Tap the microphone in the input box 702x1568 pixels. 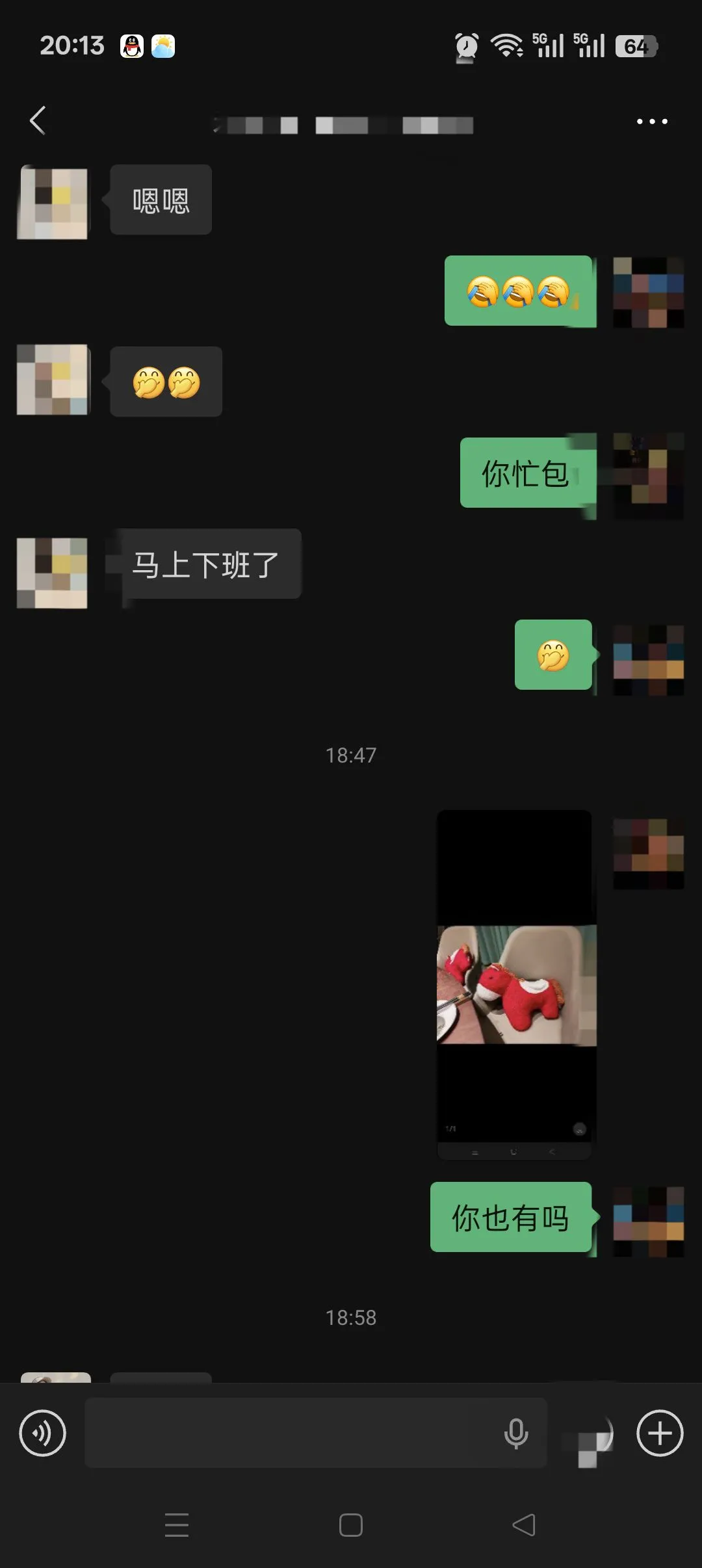pyautogui.click(x=516, y=1433)
